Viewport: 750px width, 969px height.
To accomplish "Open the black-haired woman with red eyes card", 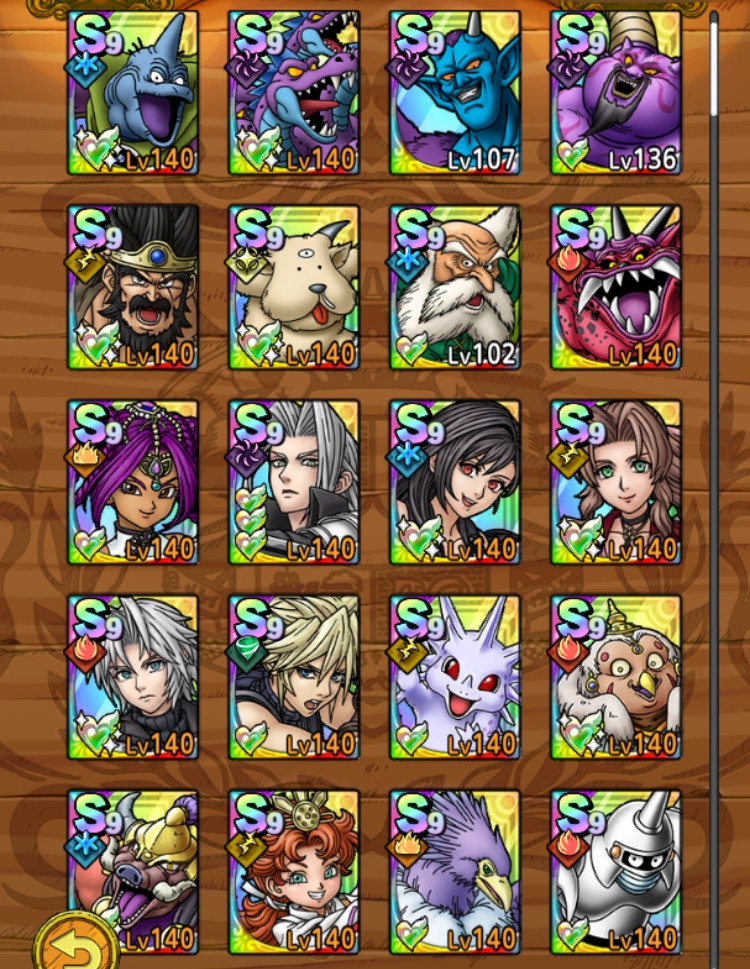I will 455,482.
